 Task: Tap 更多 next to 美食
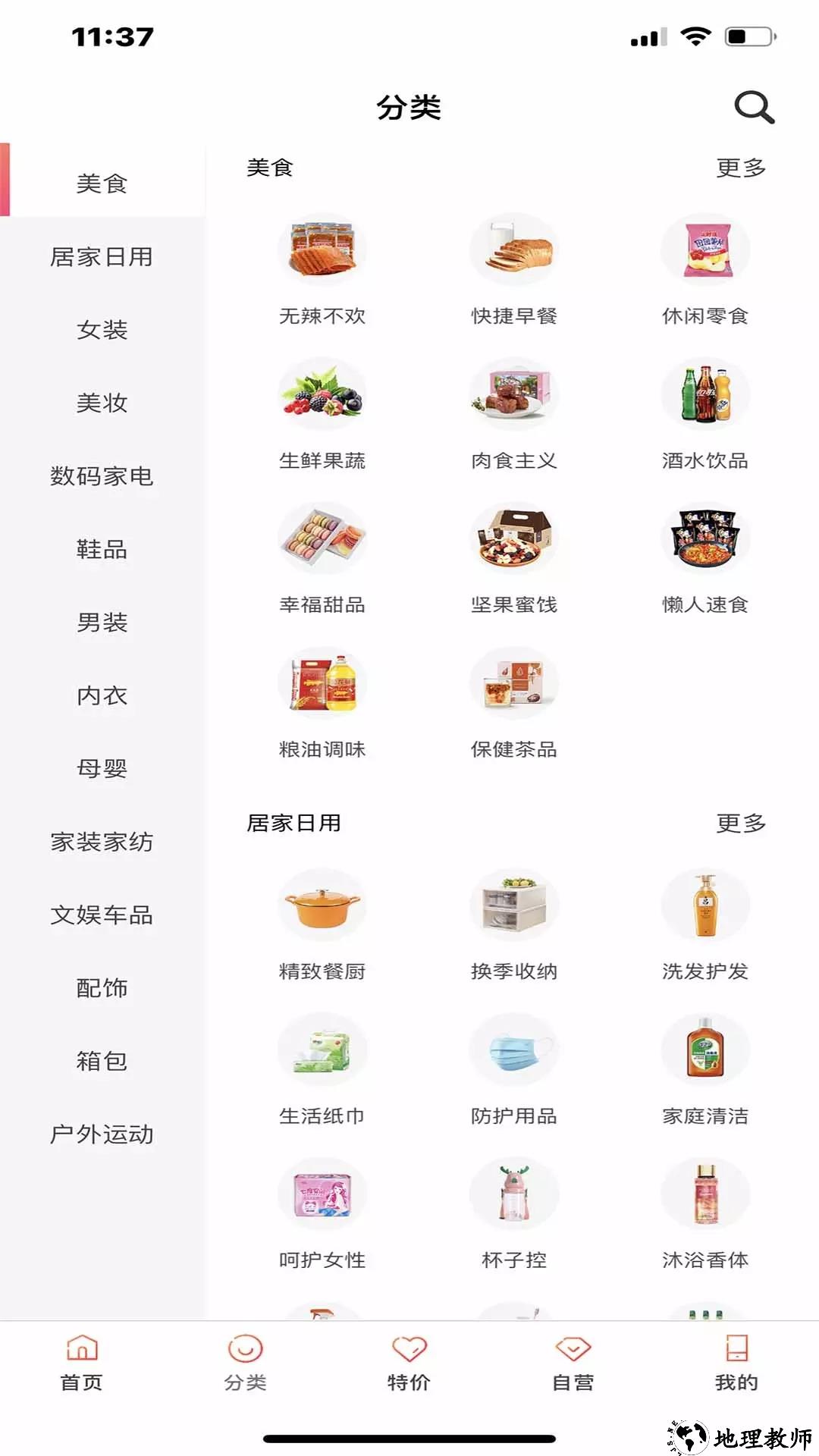click(x=740, y=168)
